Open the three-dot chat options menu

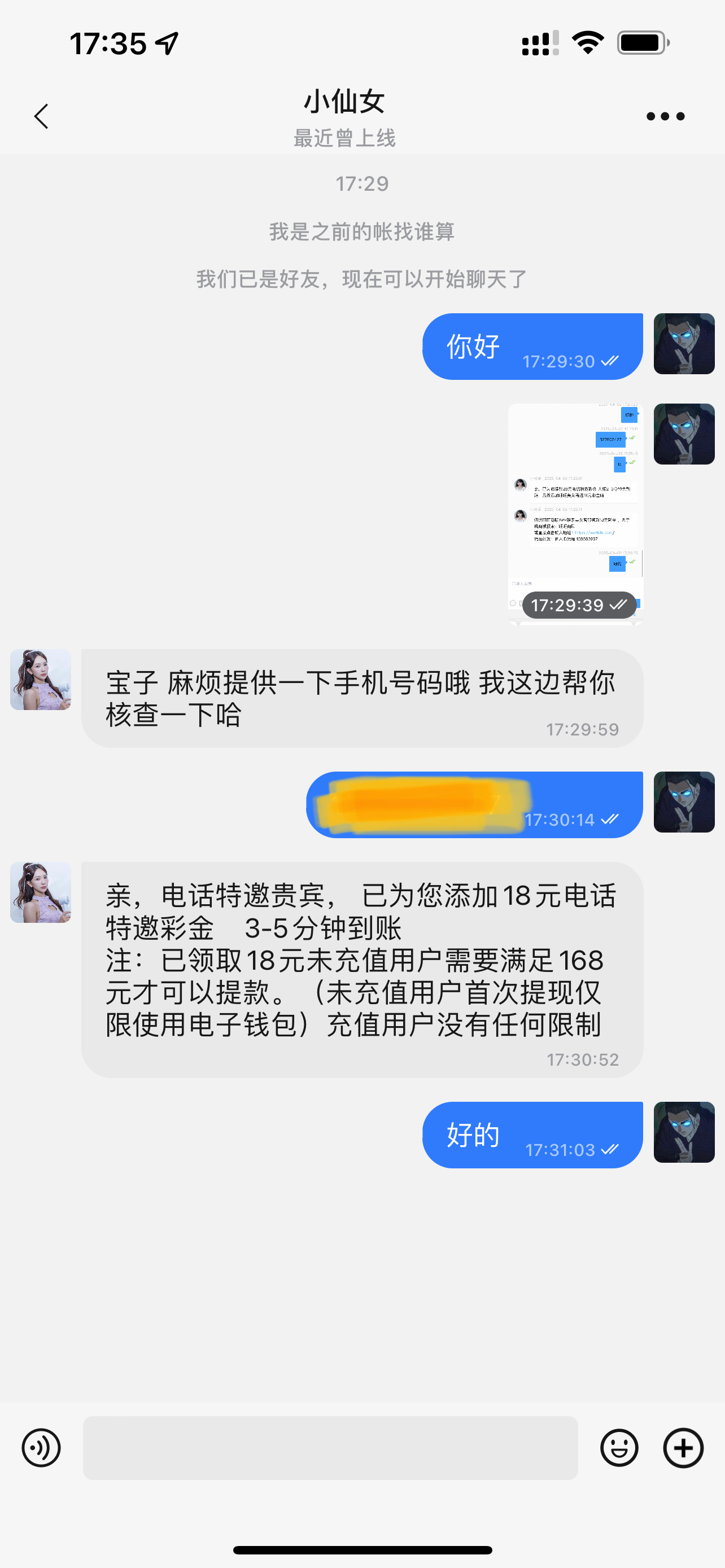coord(665,116)
